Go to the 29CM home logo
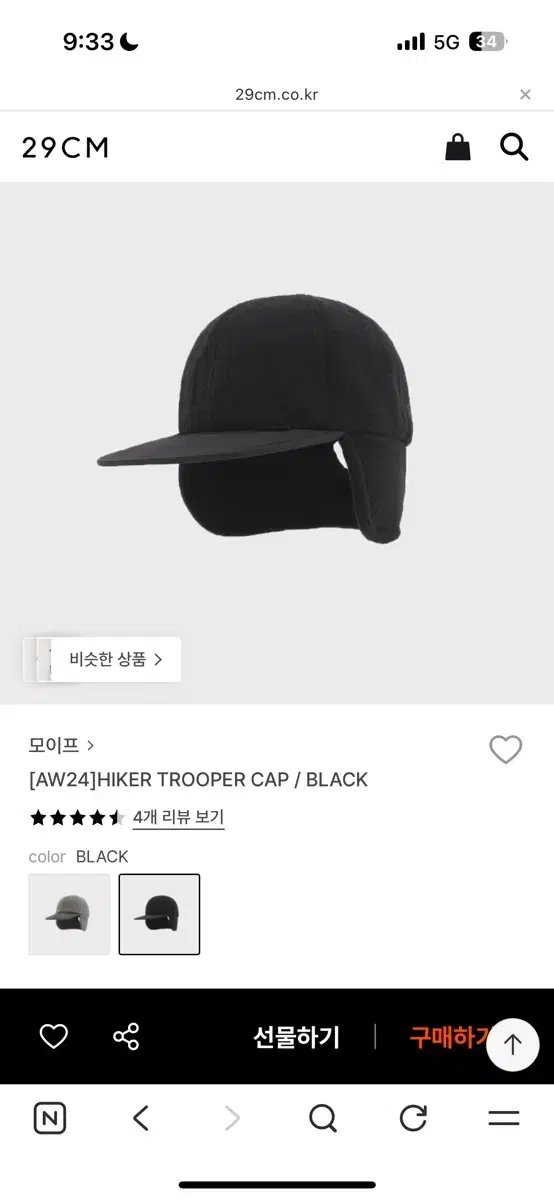This screenshot has width=554, height=1200. (x=65, y=148)
